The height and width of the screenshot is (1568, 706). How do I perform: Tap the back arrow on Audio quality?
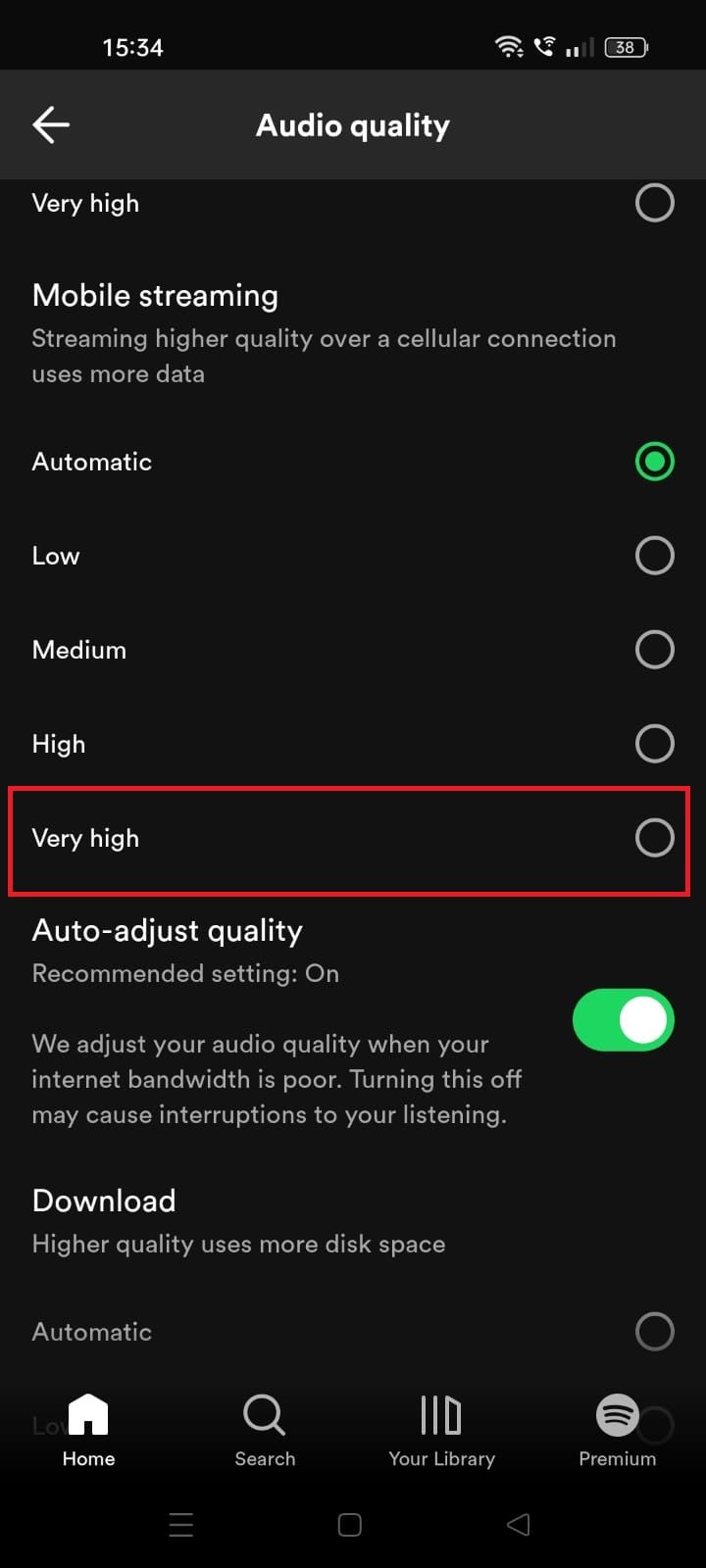tap(51, 124)
